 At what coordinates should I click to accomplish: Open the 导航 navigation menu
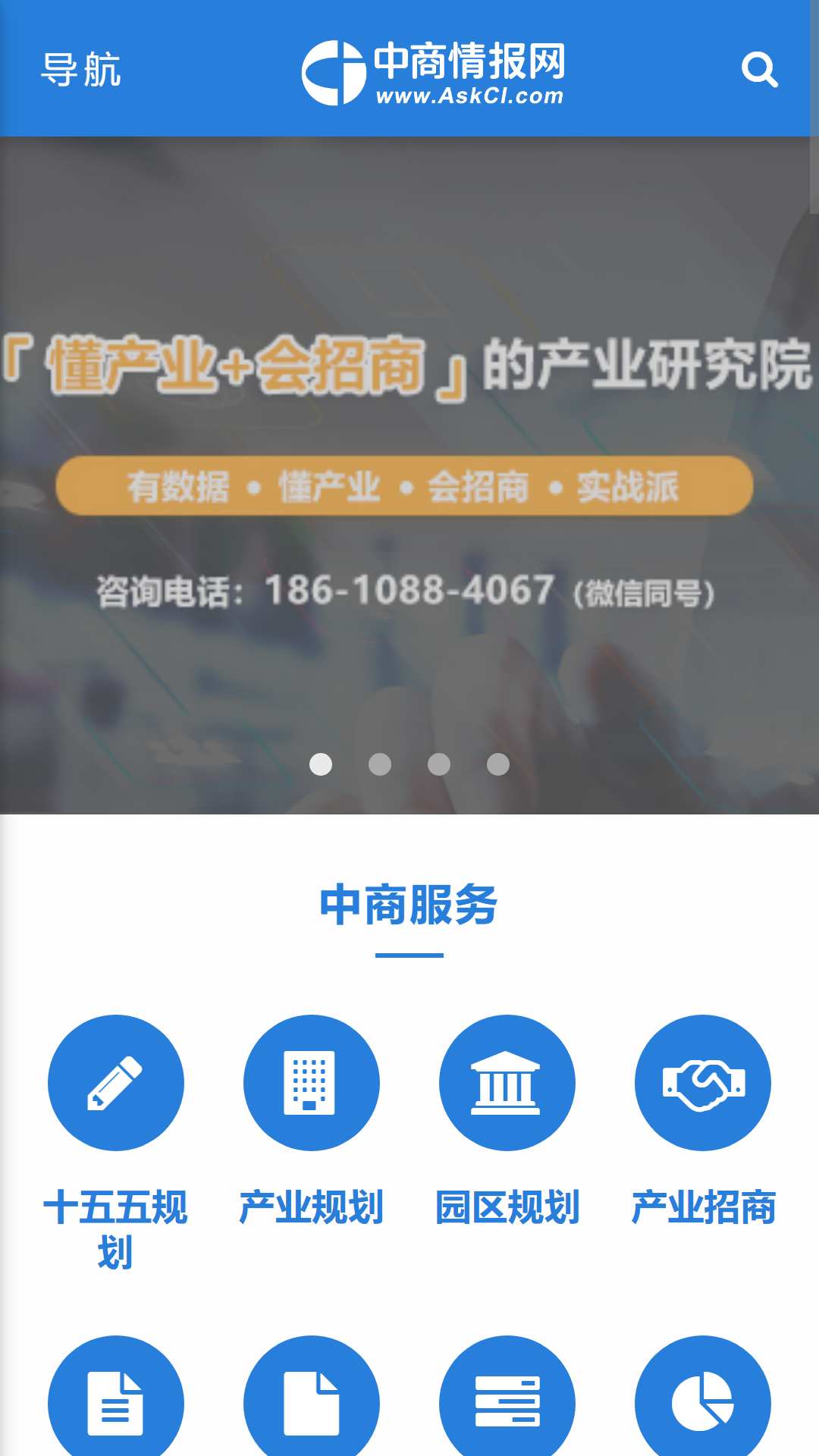(x=81, y=70)
